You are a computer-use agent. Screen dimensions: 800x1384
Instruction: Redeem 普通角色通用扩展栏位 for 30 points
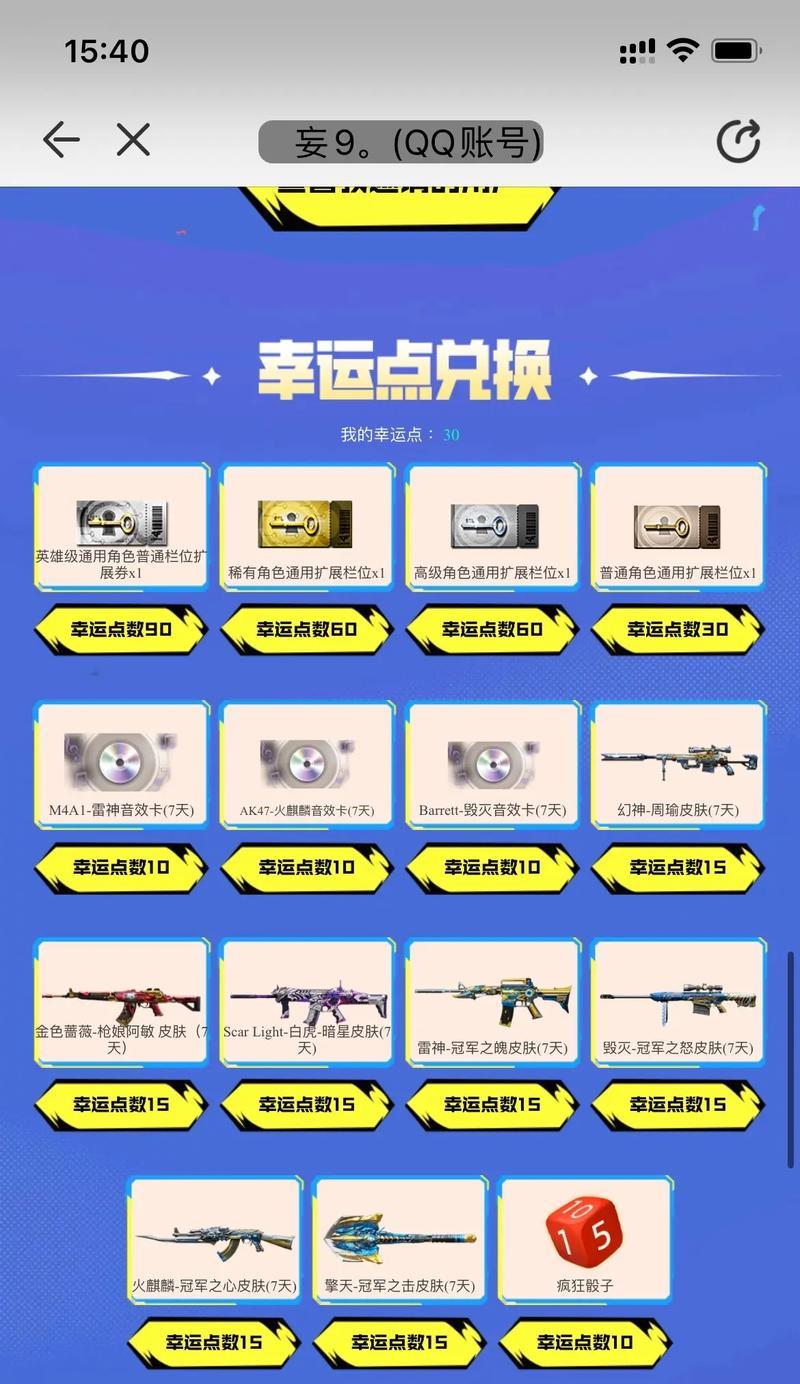coord(678,630)
